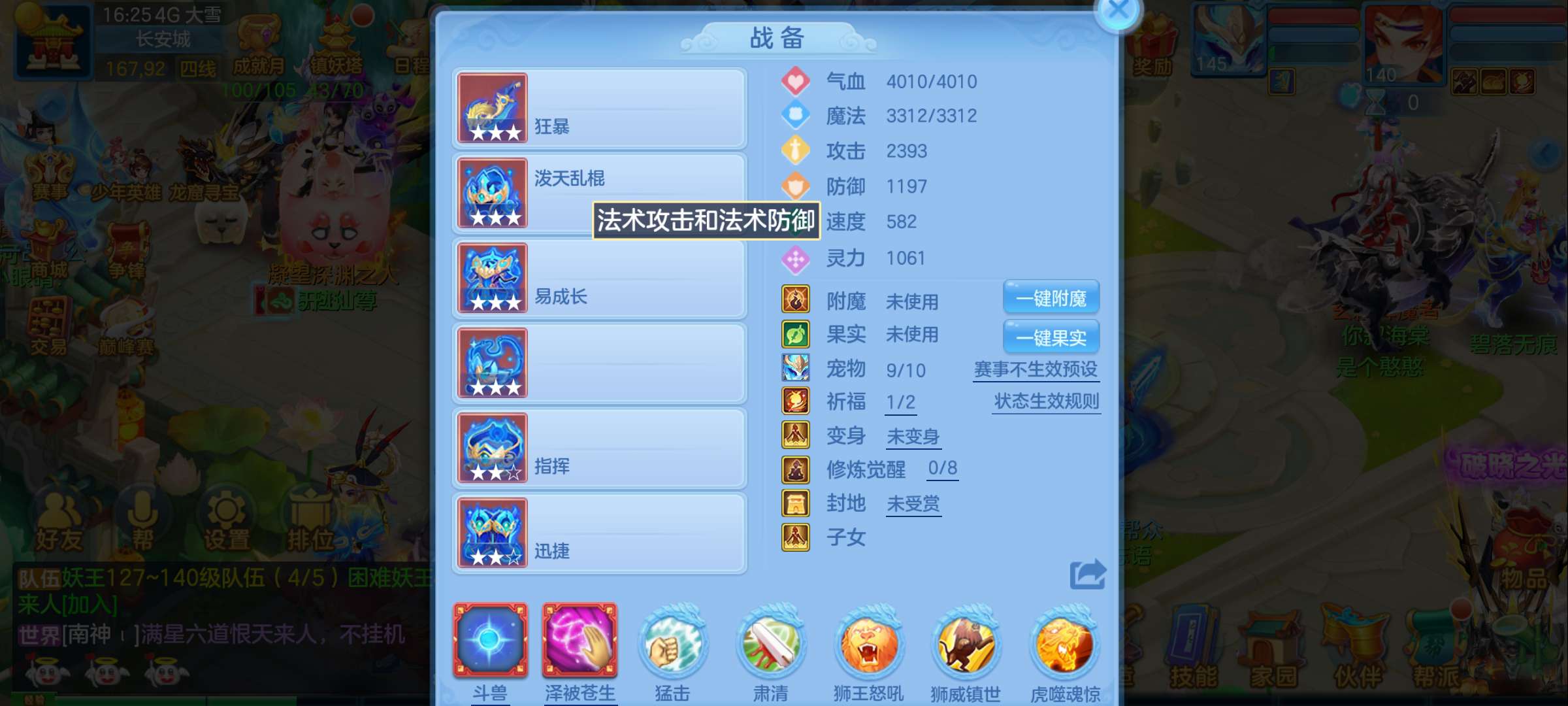Screen dimensions: 1568x706
Task: Tap the 狮王怒吼 skill icon
Action: 868,644
